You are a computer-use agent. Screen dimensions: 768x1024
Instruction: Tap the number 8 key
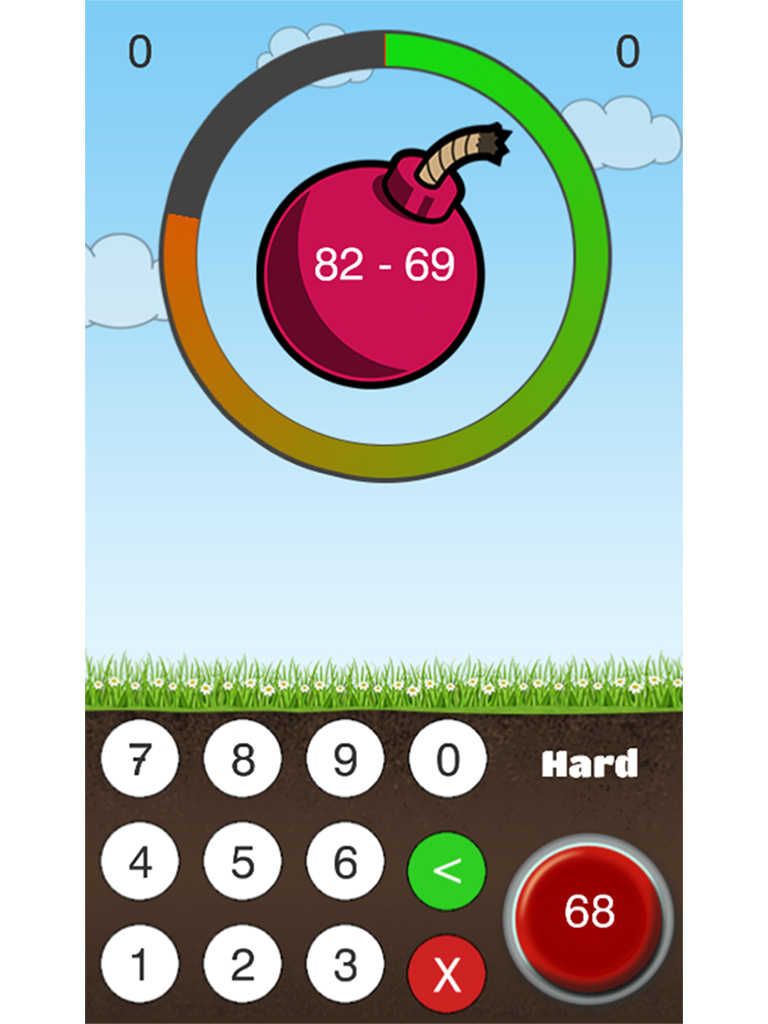click(243, 759)
